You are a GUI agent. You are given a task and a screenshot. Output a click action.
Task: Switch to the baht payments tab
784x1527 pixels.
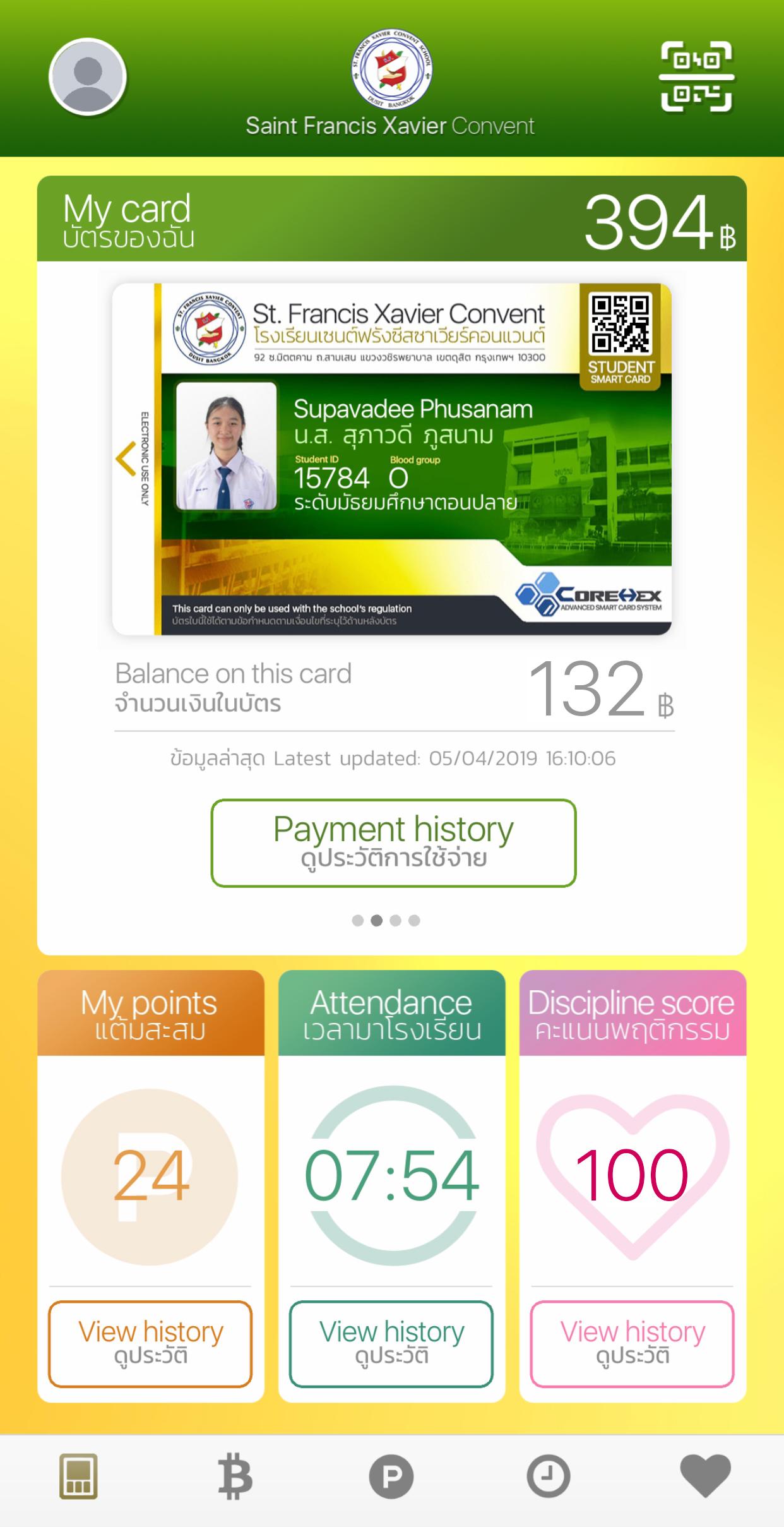235,1476
